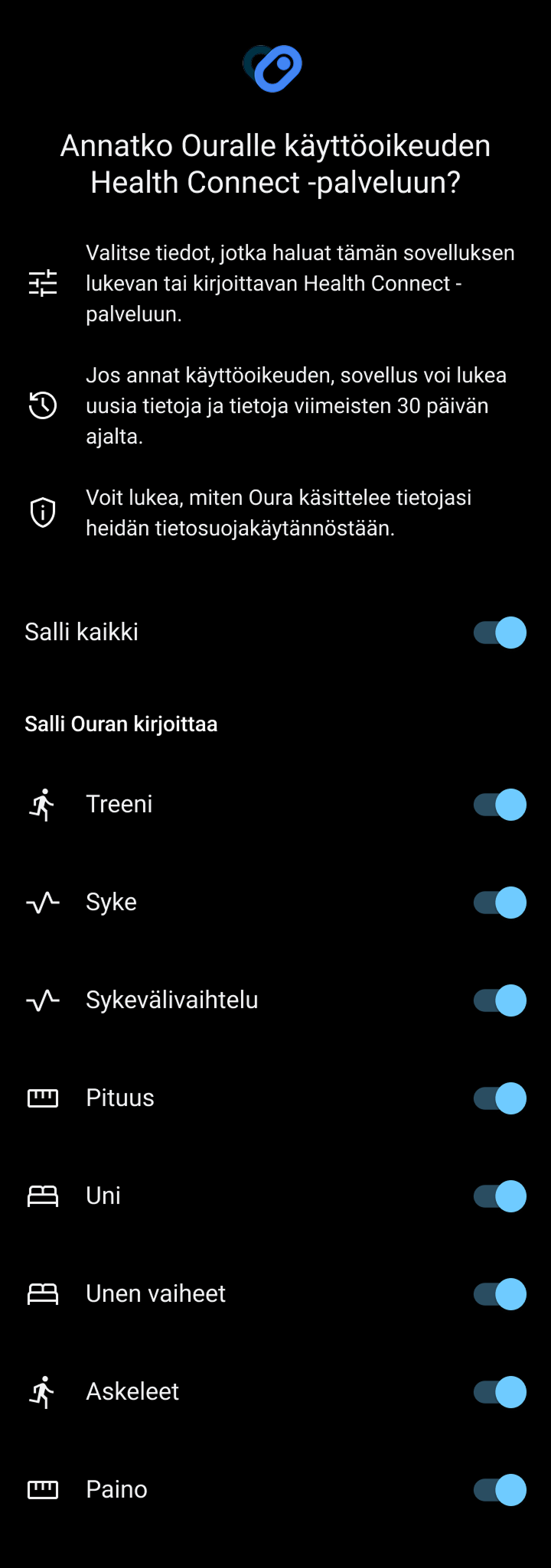Toggle the Unen vaiheet switch
The image size is (551, 1568).
(500, 1294)
